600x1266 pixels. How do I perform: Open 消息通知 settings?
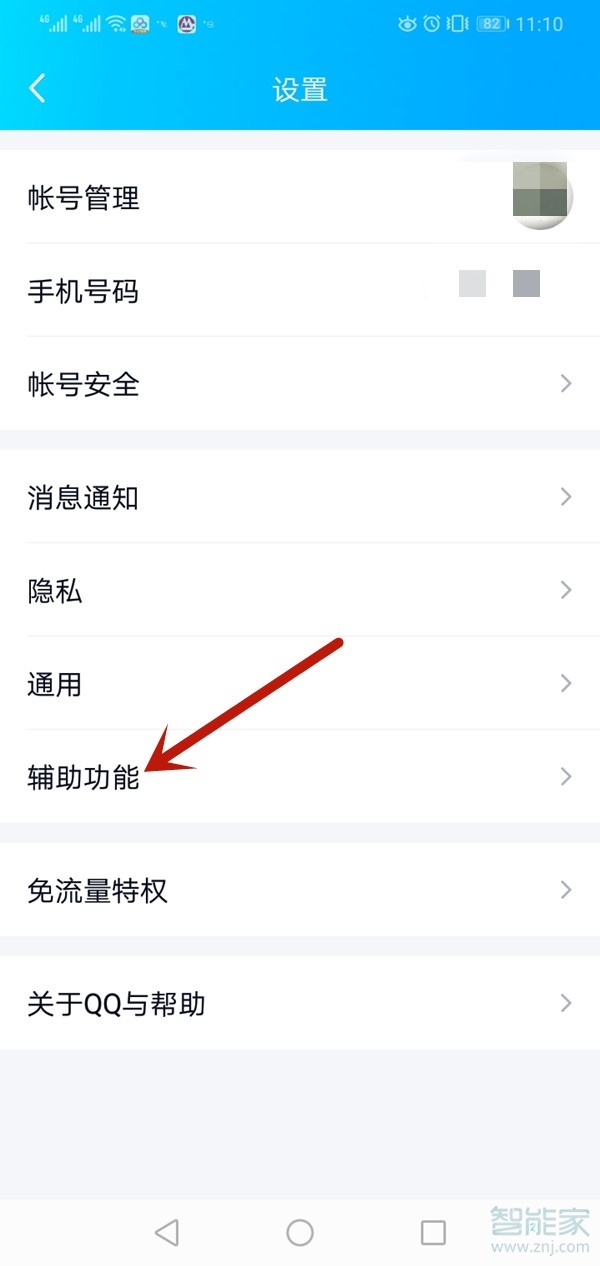click(300, 497)
